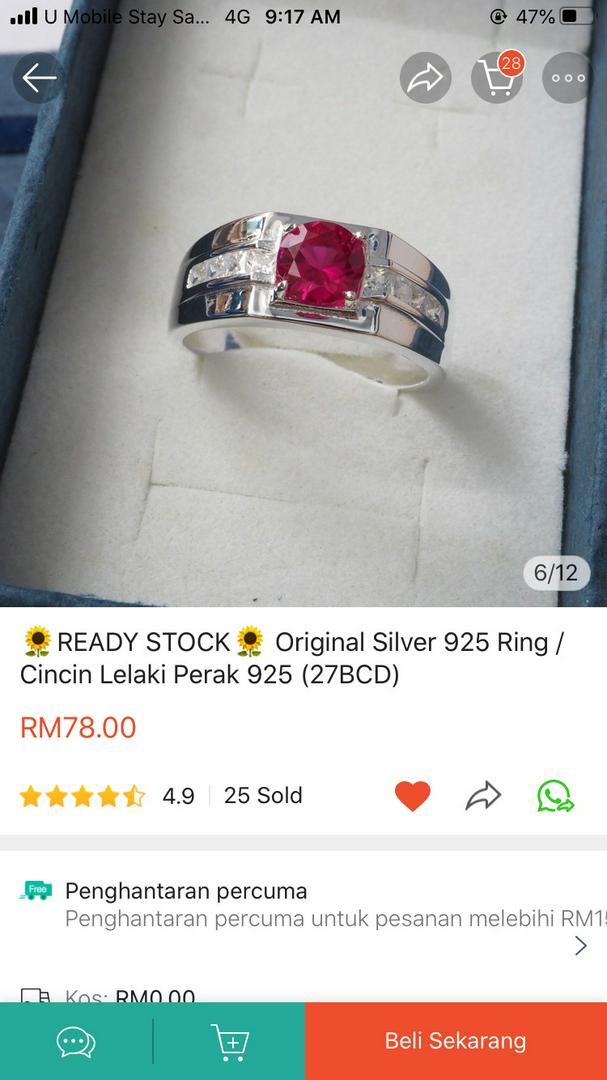Go back using the arrow icon

click(x=39, y=78)
